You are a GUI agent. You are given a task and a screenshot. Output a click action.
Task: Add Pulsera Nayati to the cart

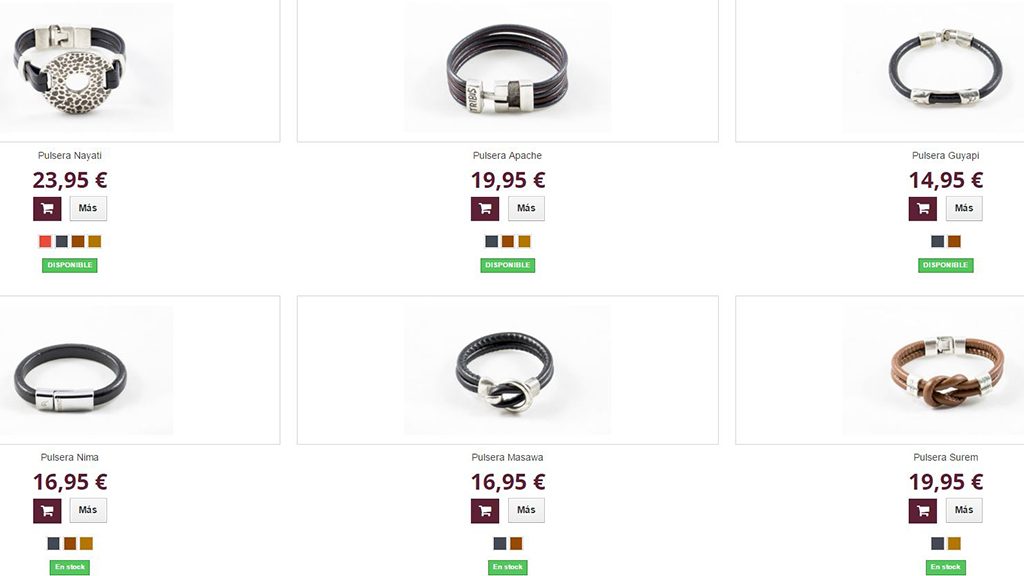(47, 209)
